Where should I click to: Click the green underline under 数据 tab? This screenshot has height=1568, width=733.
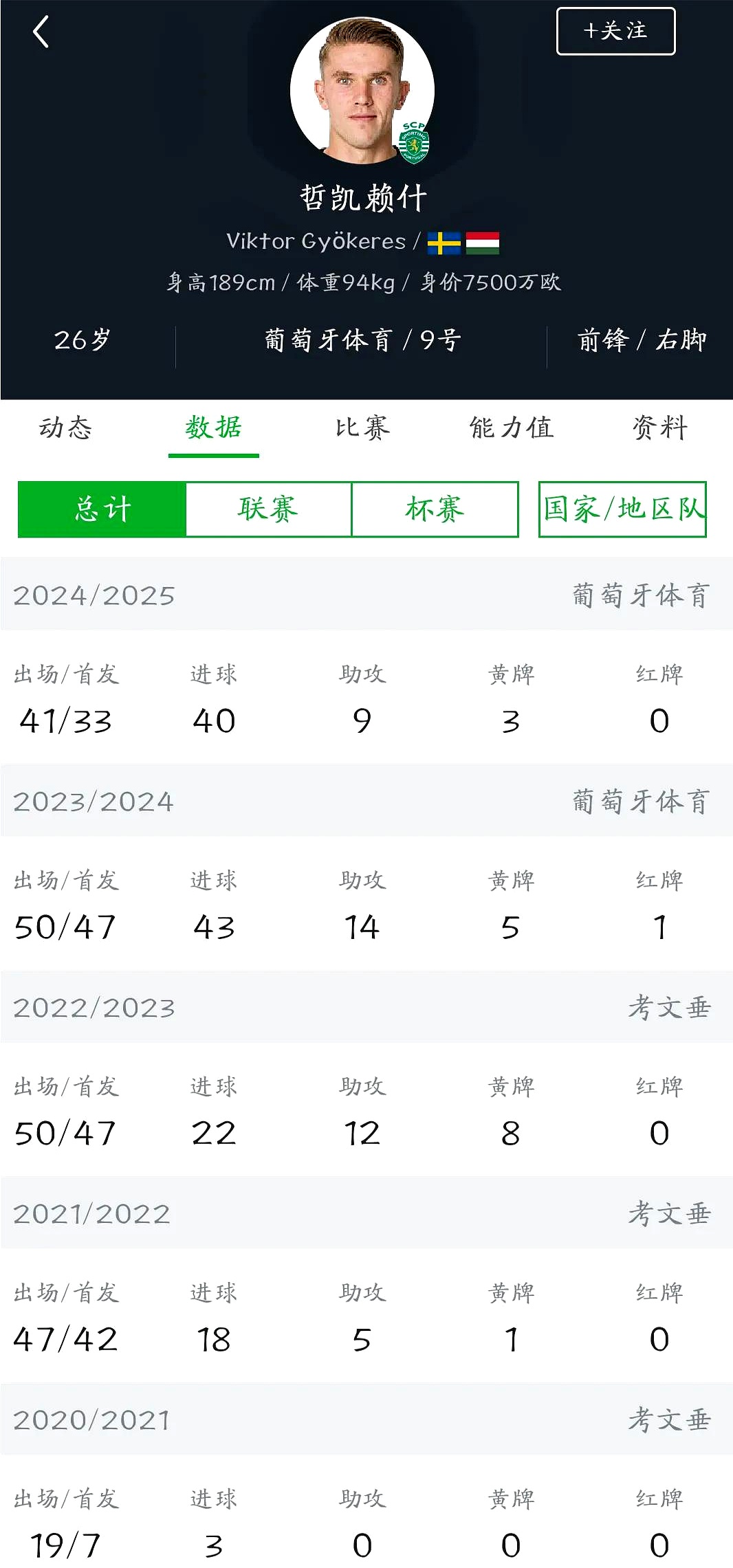214,453
